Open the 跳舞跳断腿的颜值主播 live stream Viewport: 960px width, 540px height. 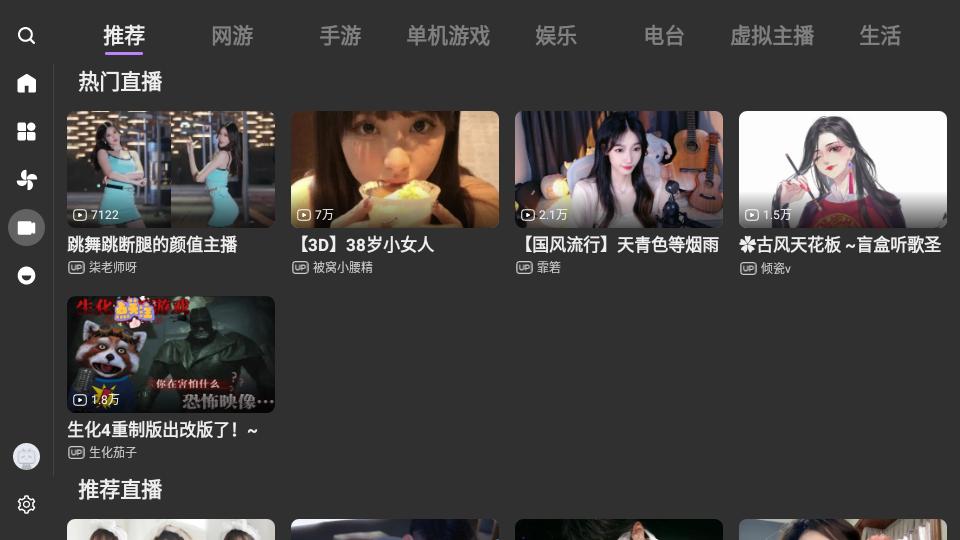(171, 170)
